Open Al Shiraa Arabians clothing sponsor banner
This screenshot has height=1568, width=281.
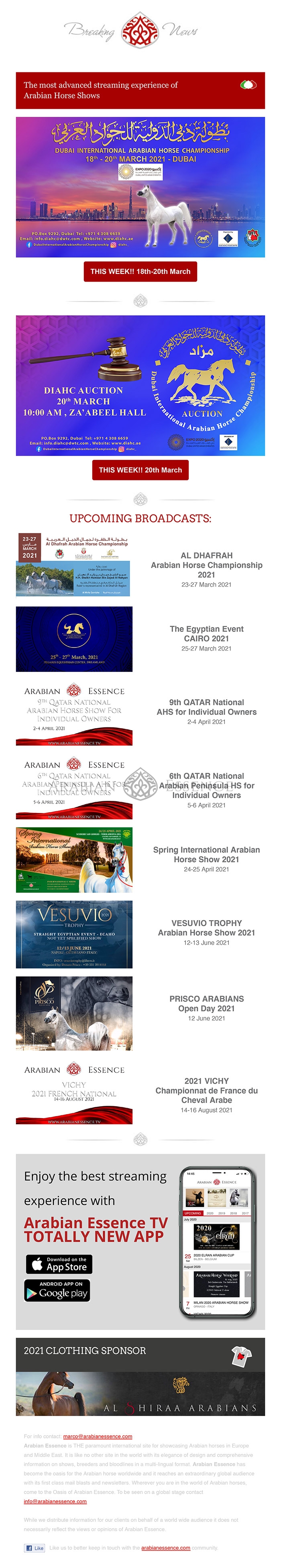pos(140,1394)
